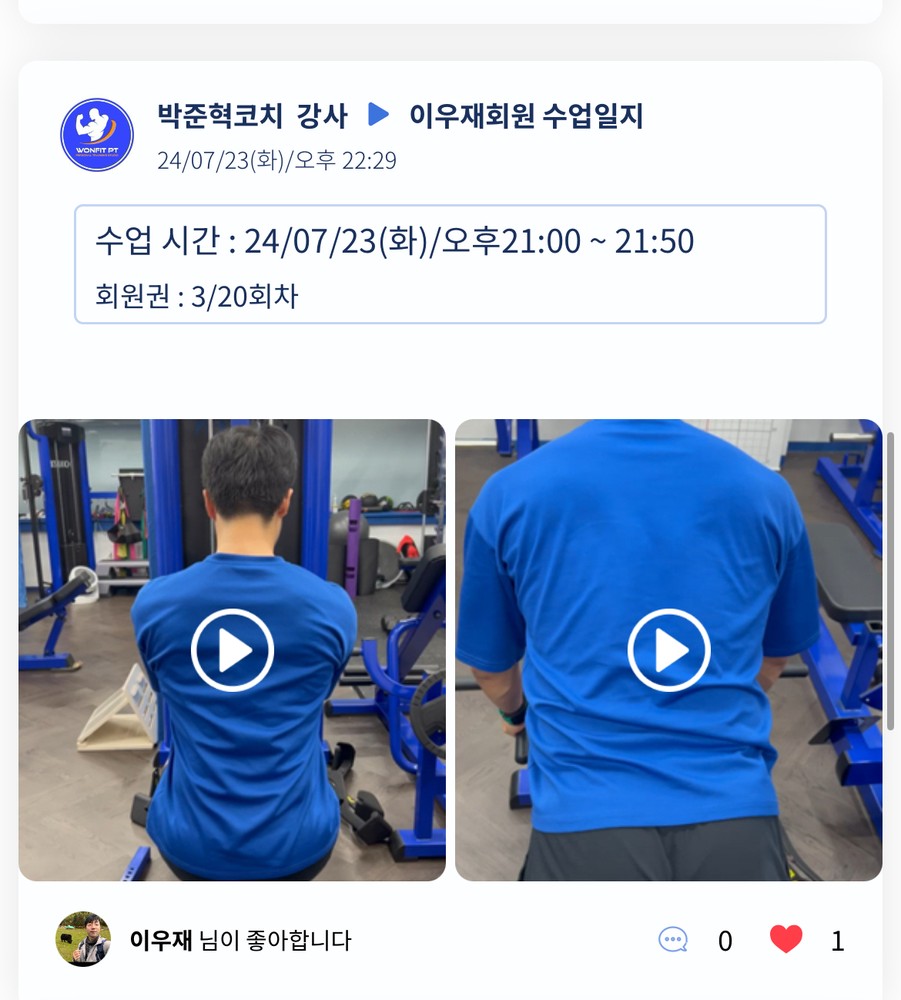Like this lesson log with the heart
The image size is (901, 1000).
coord(786,940)
